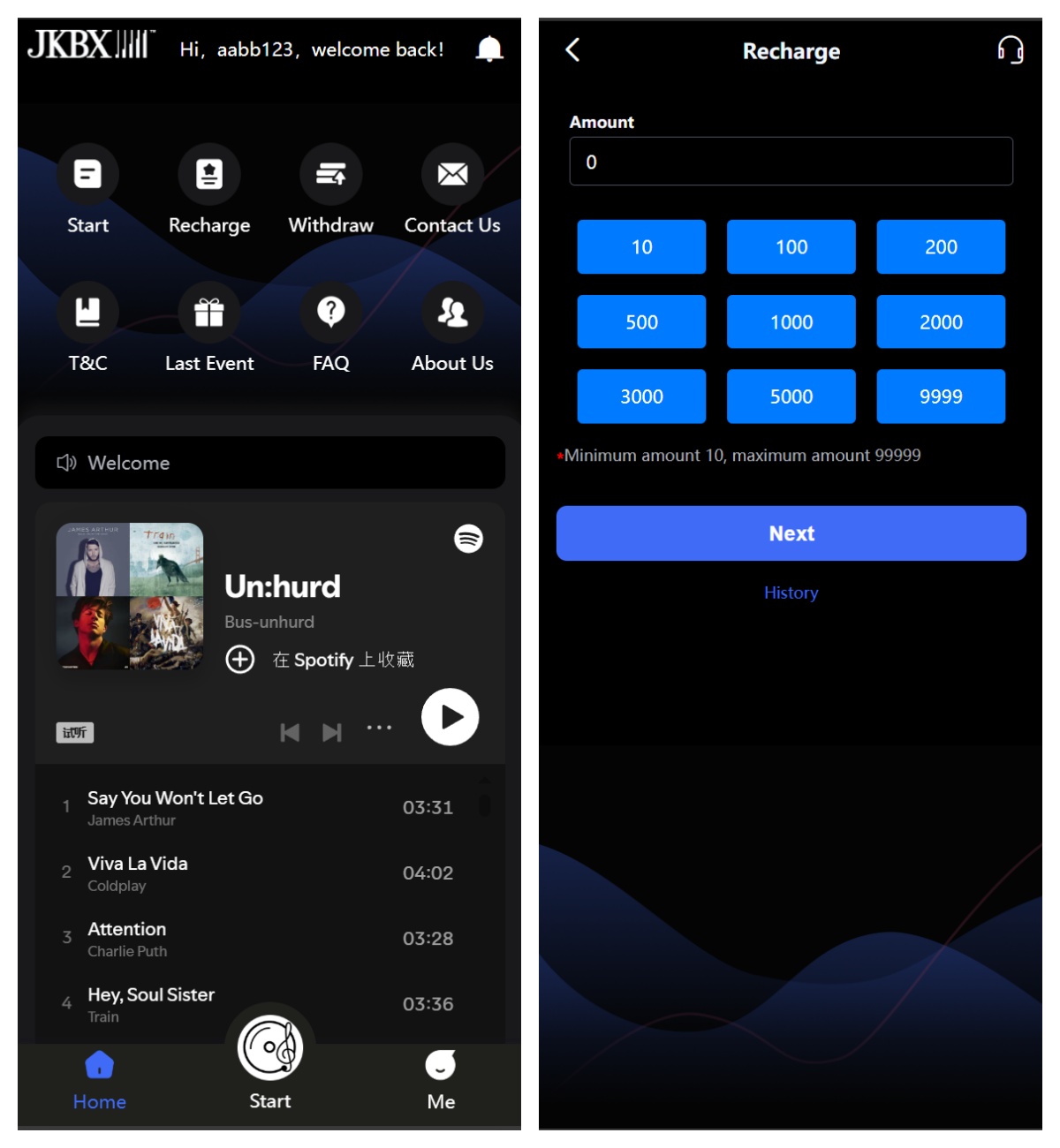Select the 9999 recharge amount
Image resolution: width=1060 pixels, height=1148 pixels.
941,397
